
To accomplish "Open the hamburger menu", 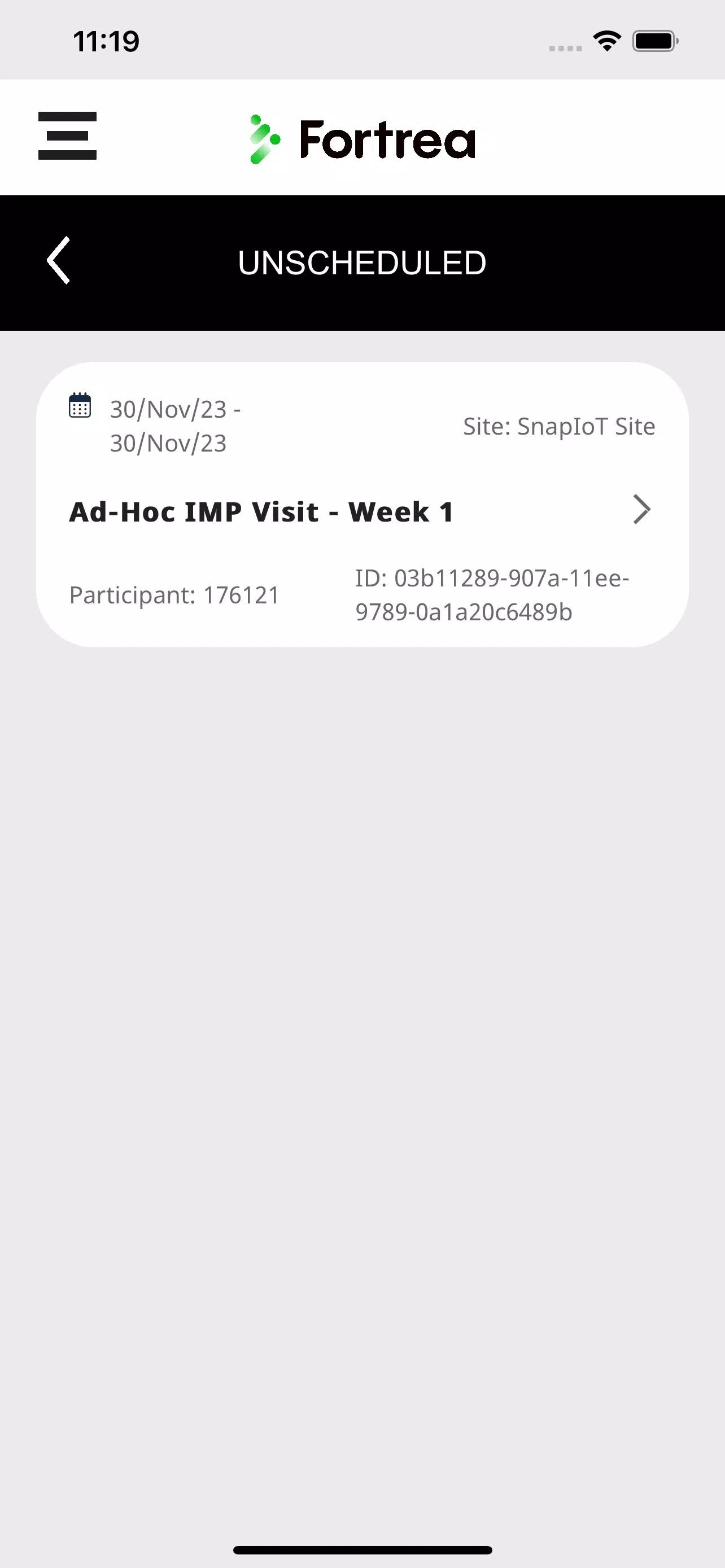I will point(67,135).
